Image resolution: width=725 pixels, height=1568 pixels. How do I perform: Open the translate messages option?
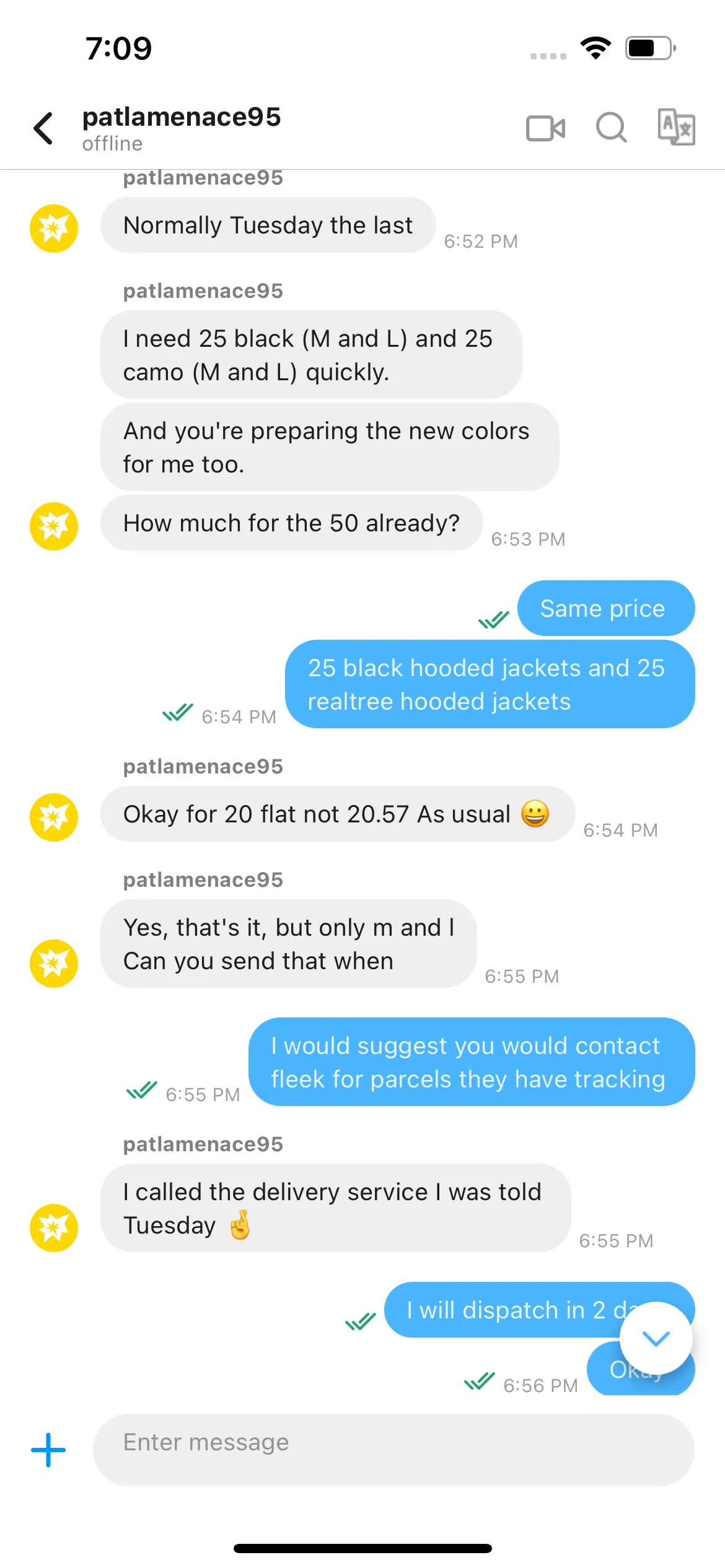(x=676, y=127)
